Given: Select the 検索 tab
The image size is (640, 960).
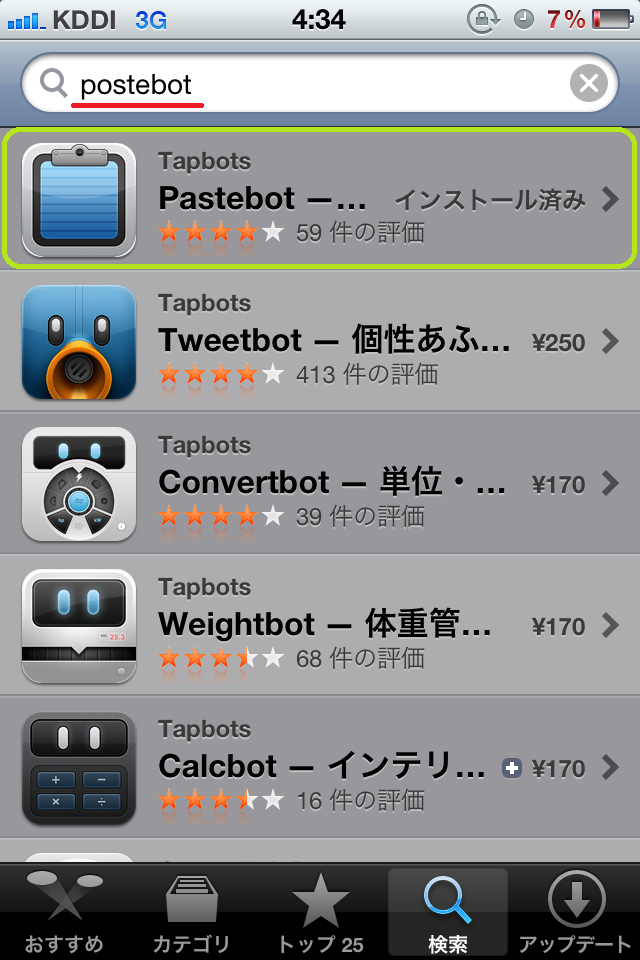Looking at the screenshot, I should point(448,912).
